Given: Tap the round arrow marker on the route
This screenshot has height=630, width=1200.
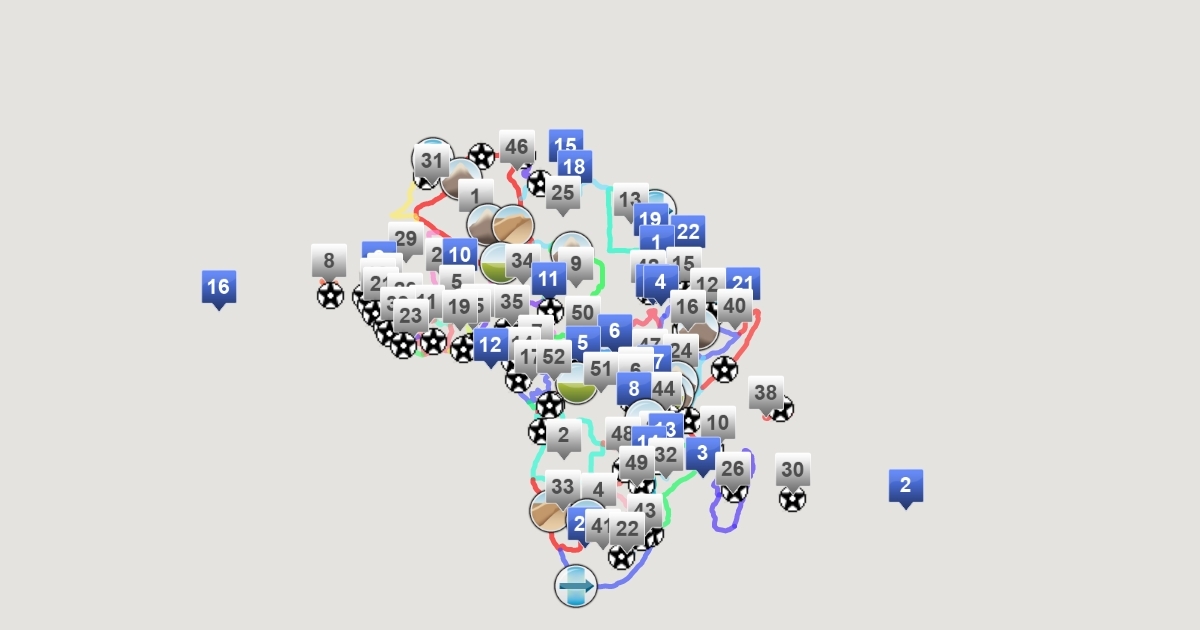Looking at the screenshot, I should pyautogui.click(x=576, y=586).
